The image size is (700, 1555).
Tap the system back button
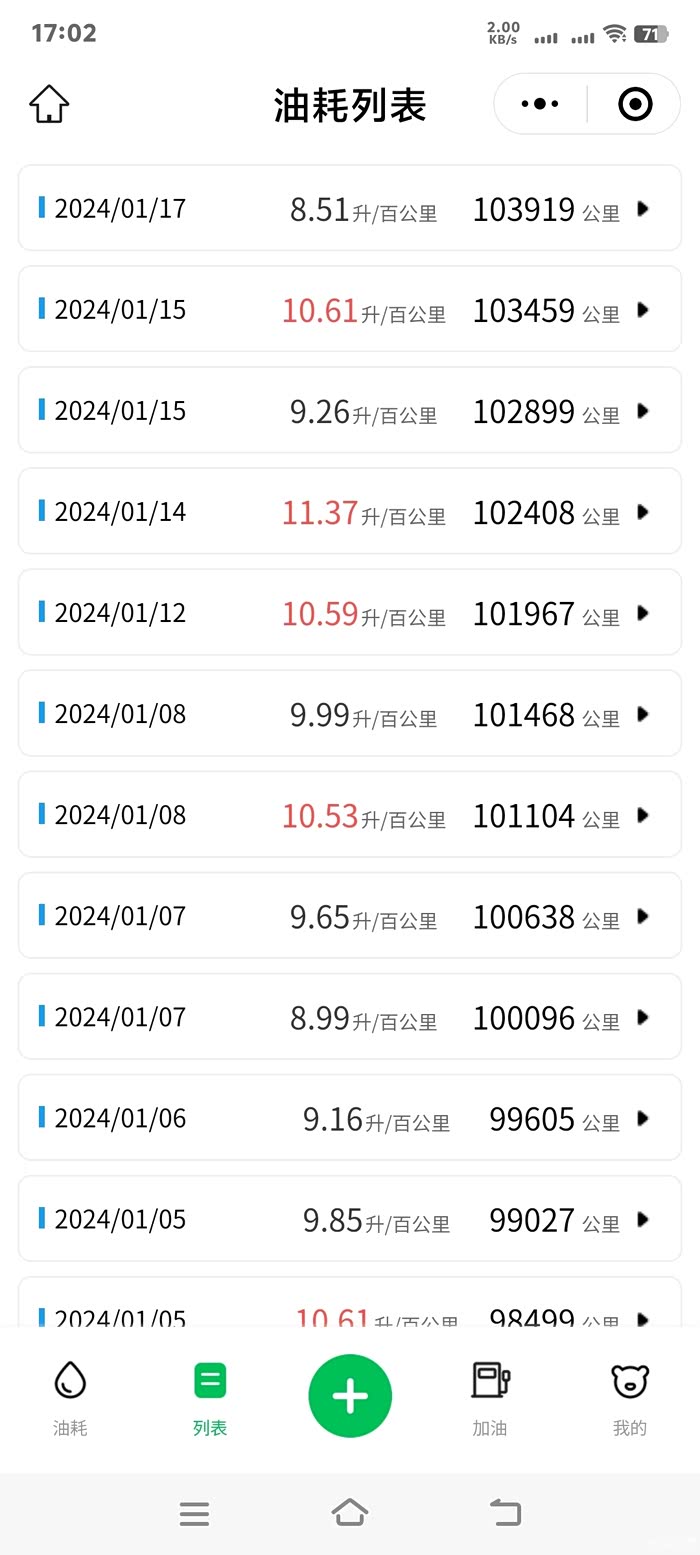point(506,1512)
